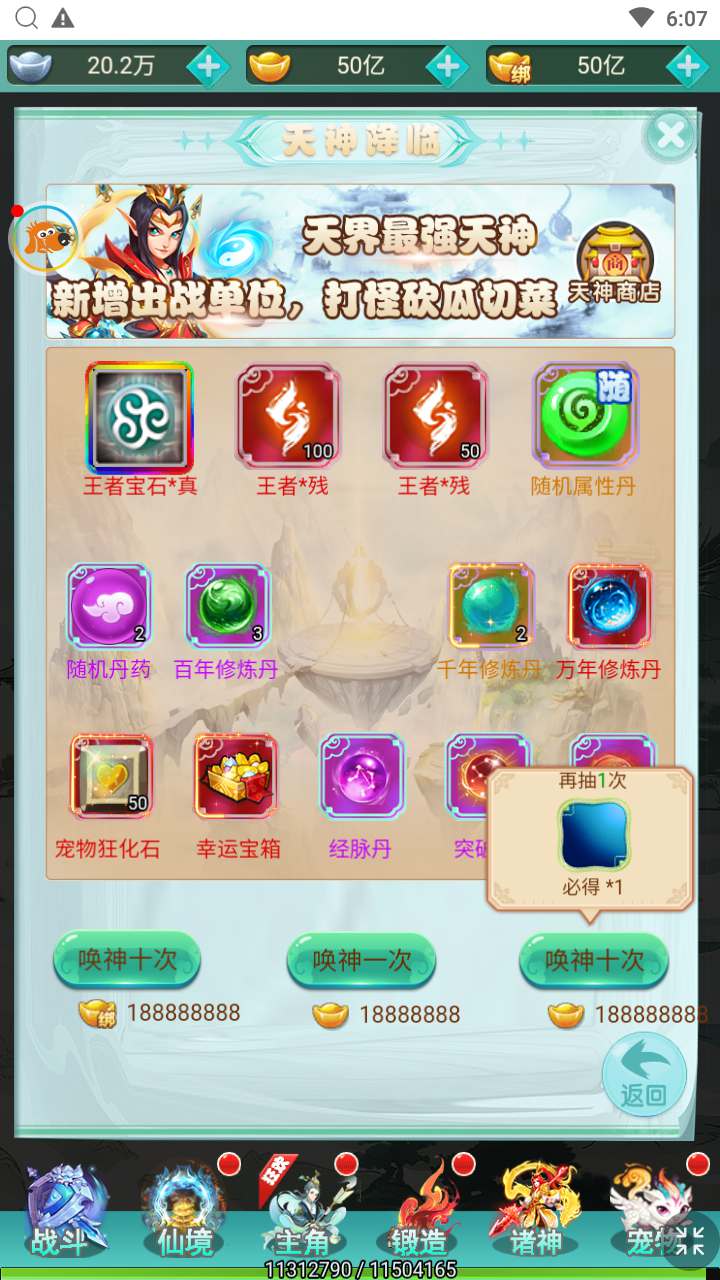Close the 天神降临 dialog
The height and width of the screenshot is (1280, 720).
coord(669,135)
